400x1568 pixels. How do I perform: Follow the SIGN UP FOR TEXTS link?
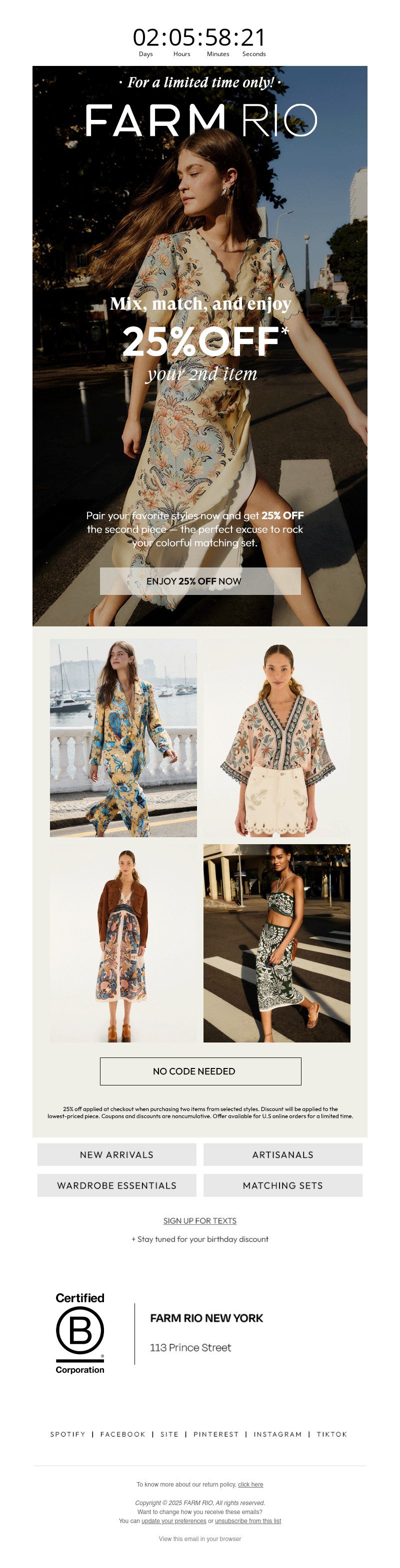point(199,1220)
